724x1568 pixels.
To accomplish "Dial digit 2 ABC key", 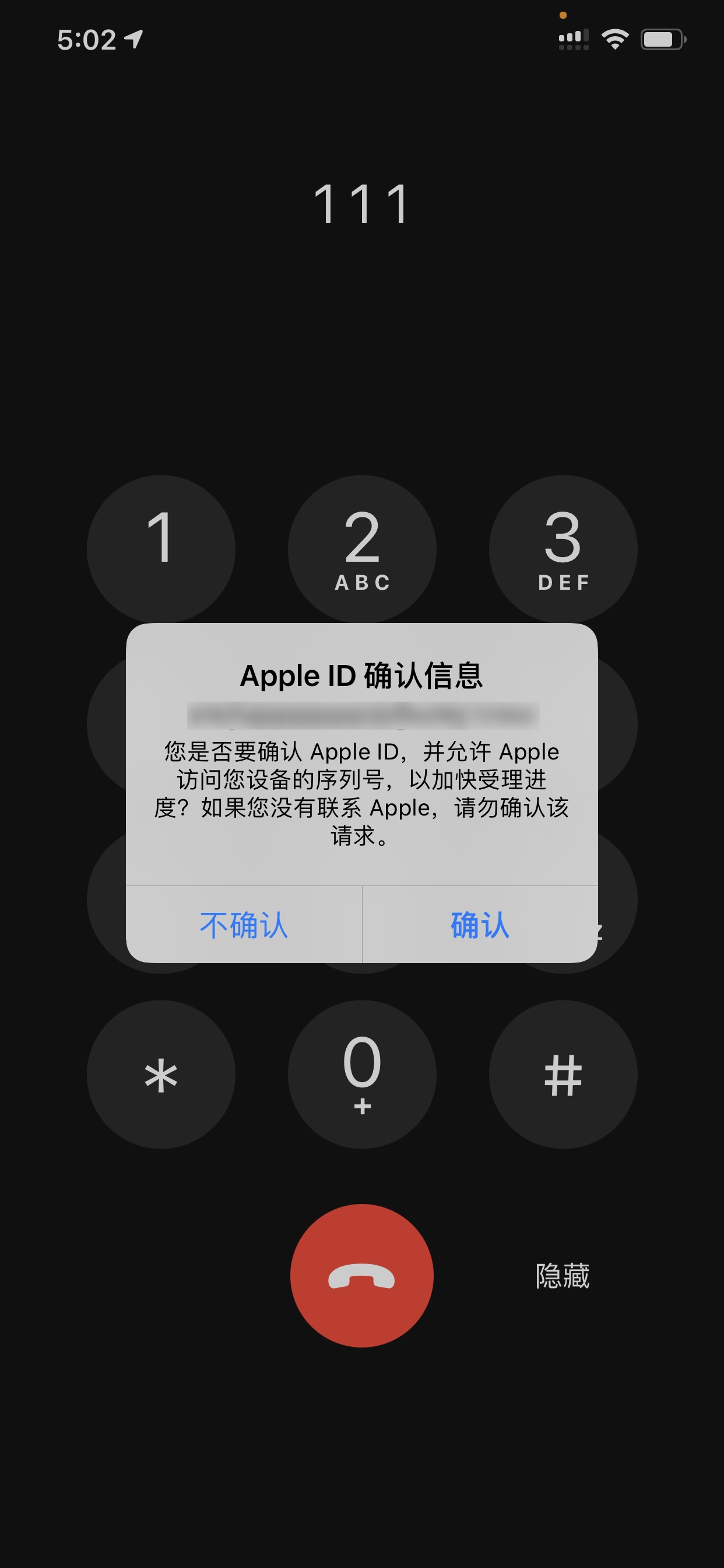I will coord(362,548).
